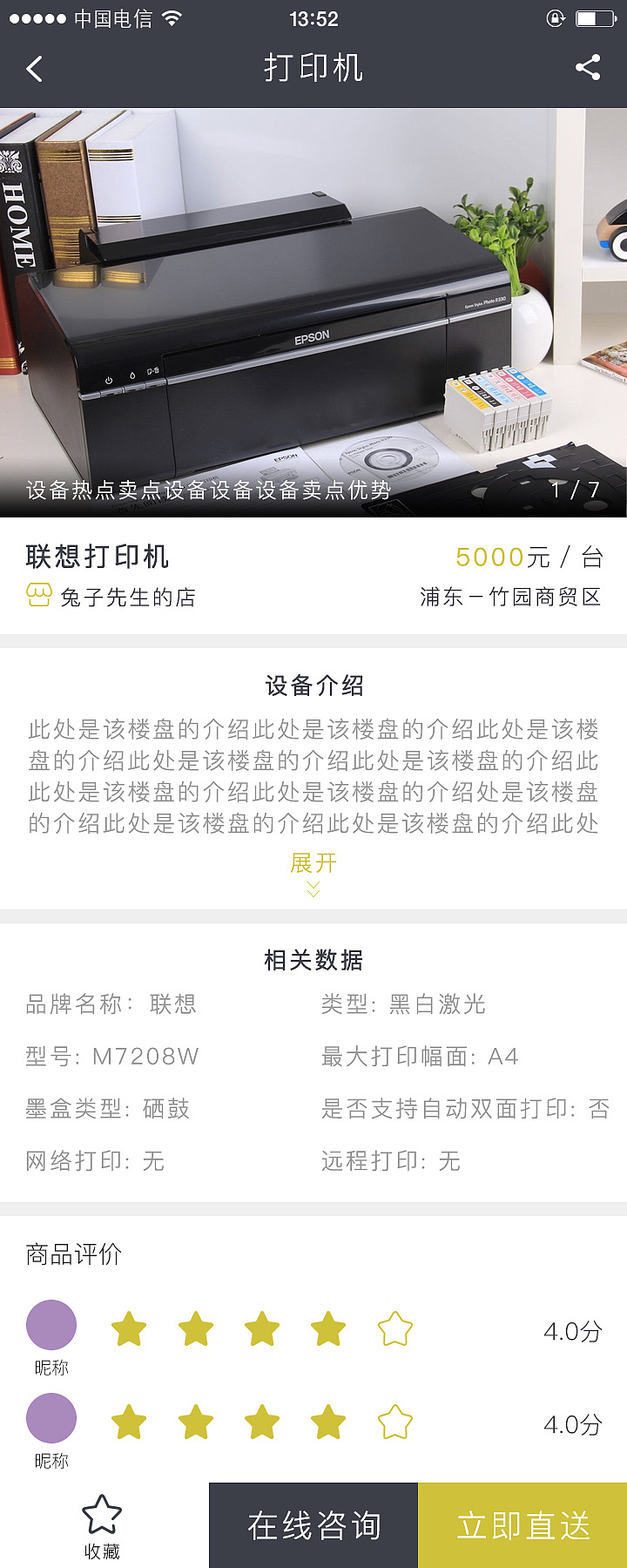
Task: Tap the 1/7 image counter indicator
Action: click(x=575, y=490)
